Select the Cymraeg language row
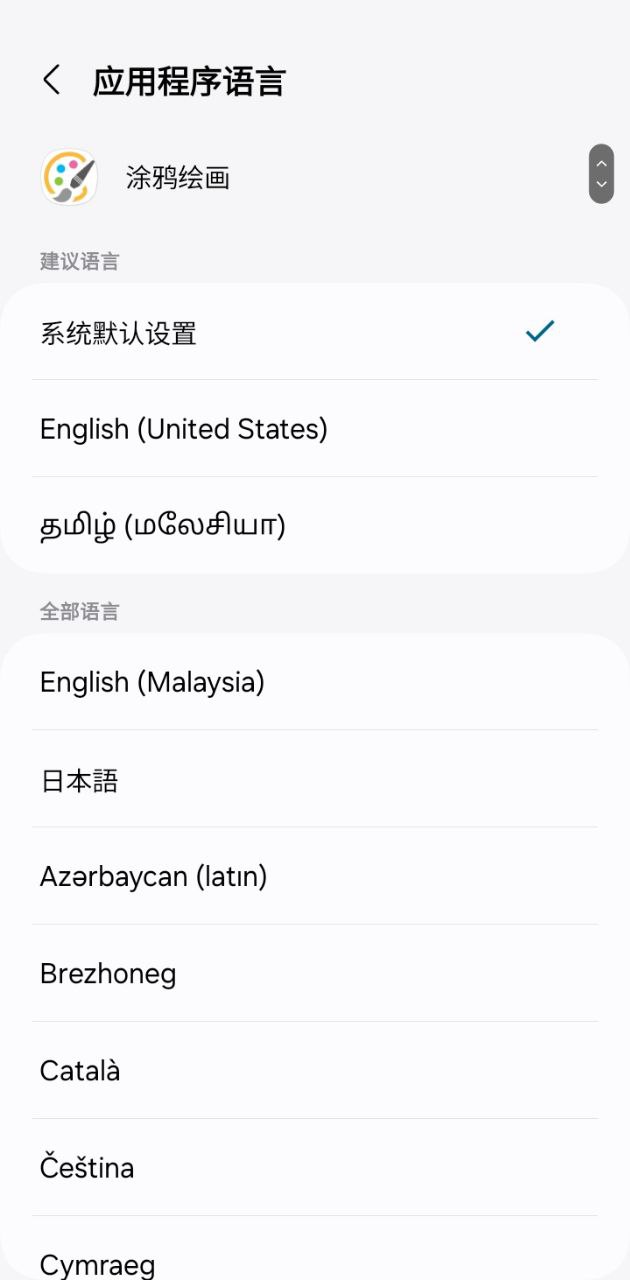This screenshot has width=630, height=1280. tap(315, 1248)
